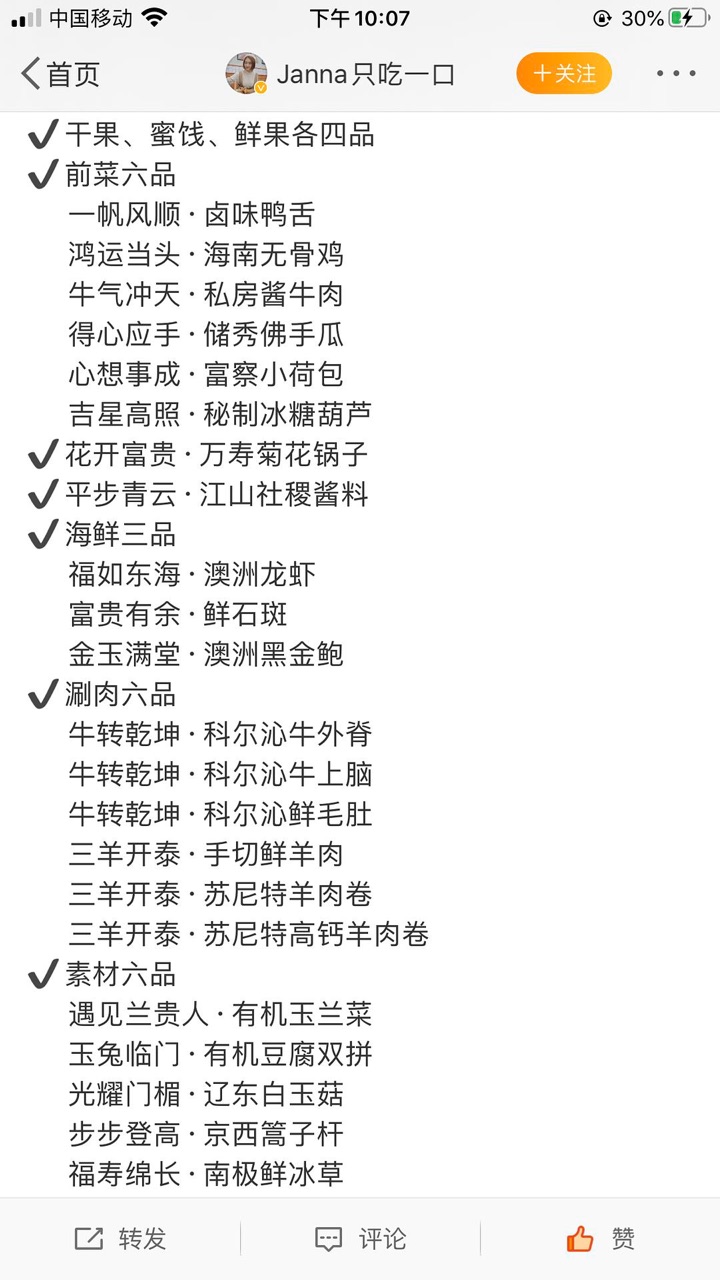This screenshot has width=720, height=1280.
Task: Repost this post with 转发
Action: [120, 1239]
